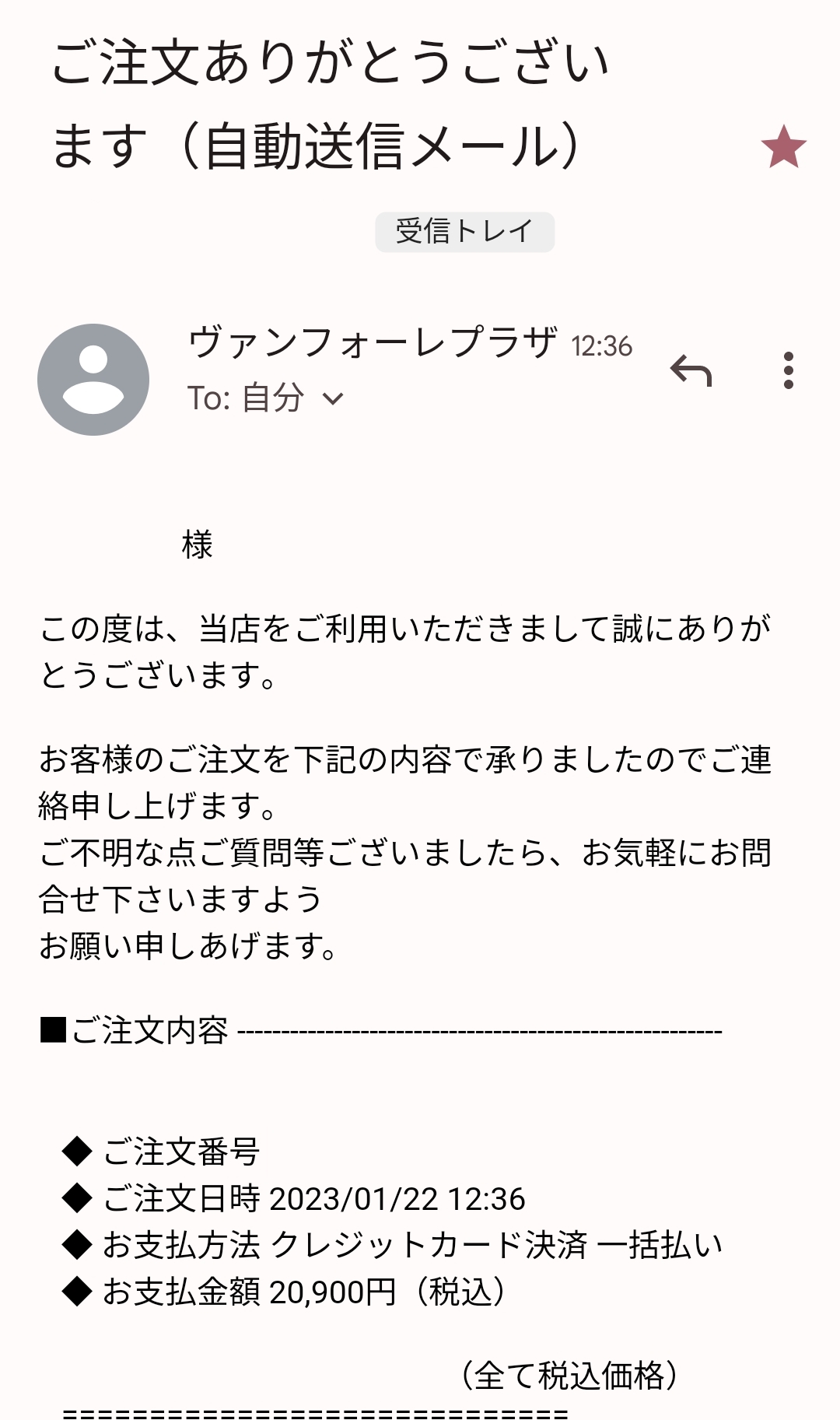Expand recipient details next to To: 自分
This screenshot has width=840, height=1420.
[x=333, y=399]
